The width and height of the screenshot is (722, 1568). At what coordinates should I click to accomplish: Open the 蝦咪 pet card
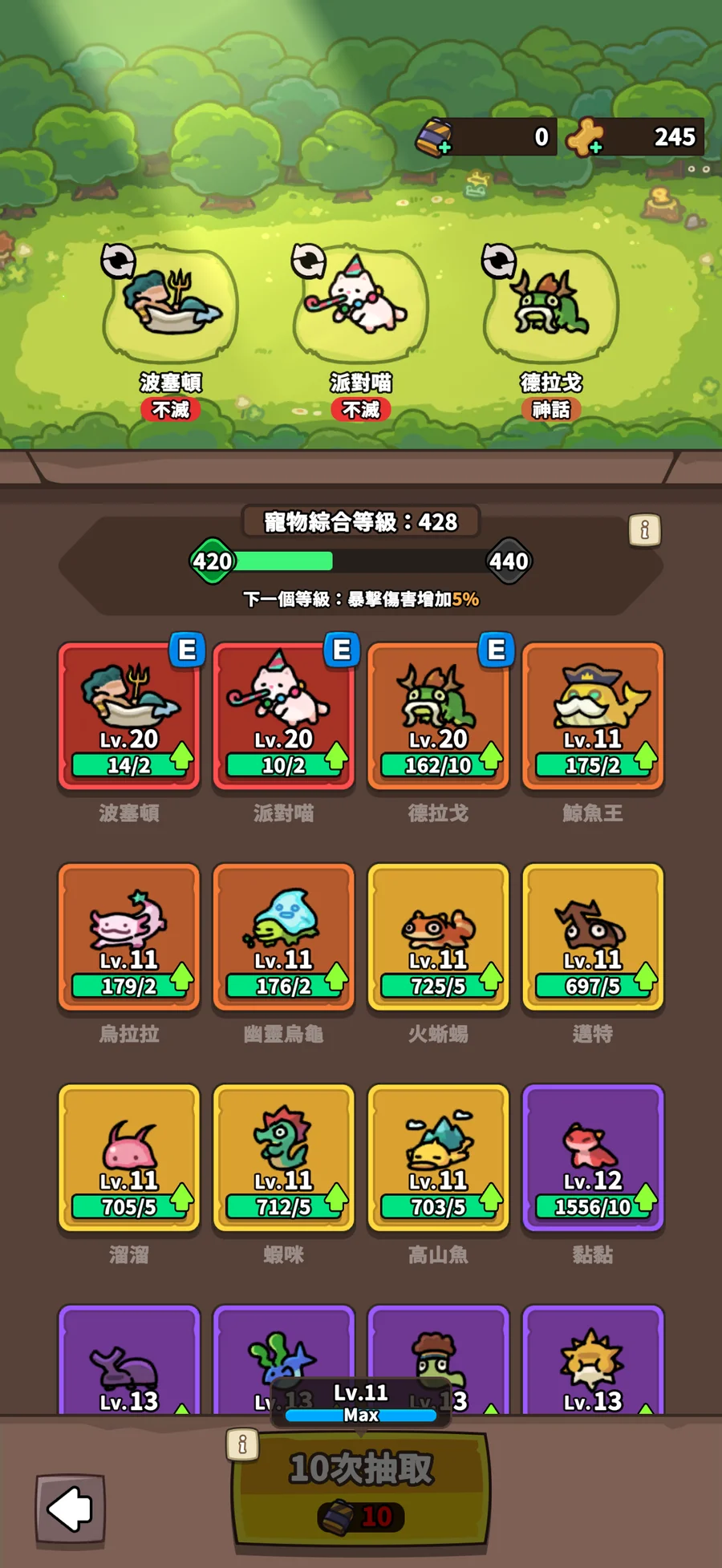(283, 1157)
